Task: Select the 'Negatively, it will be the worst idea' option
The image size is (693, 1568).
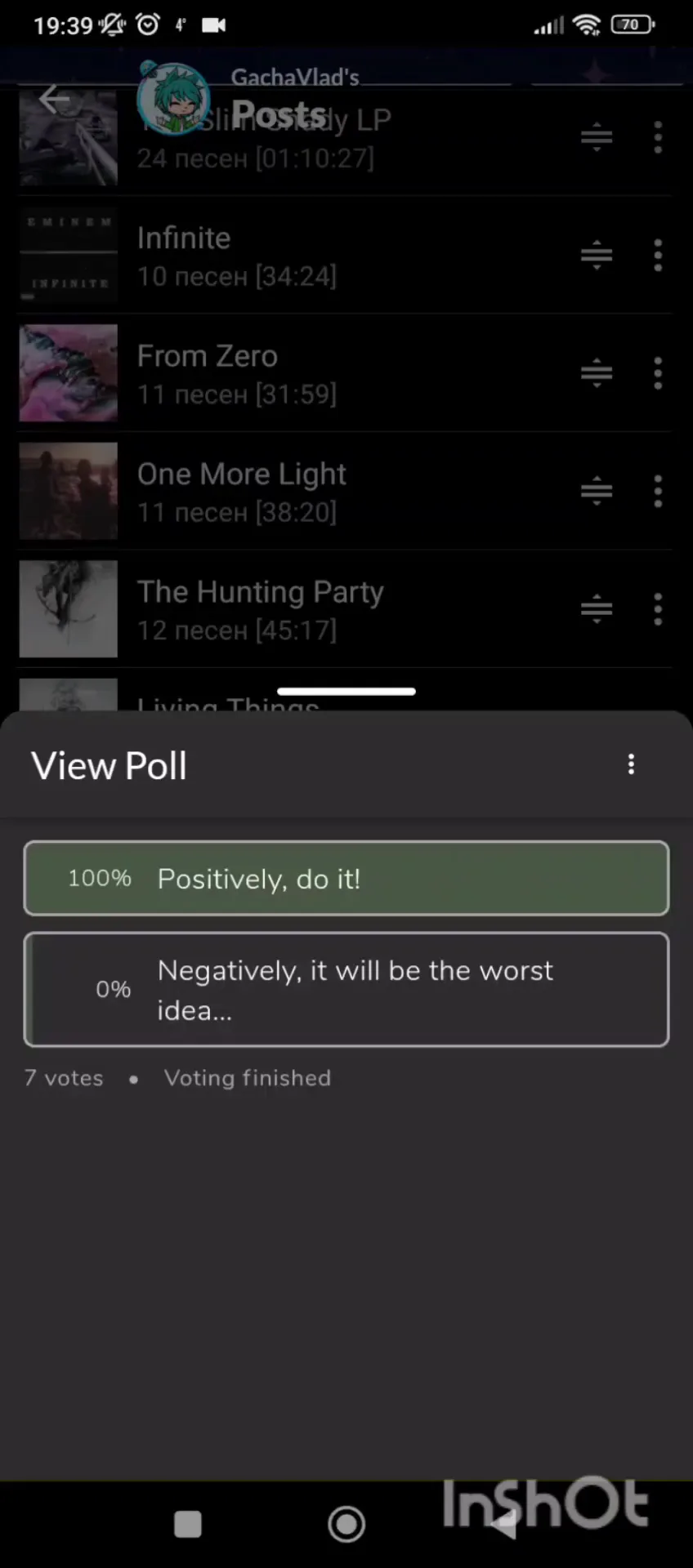Action: click(346, 989)
